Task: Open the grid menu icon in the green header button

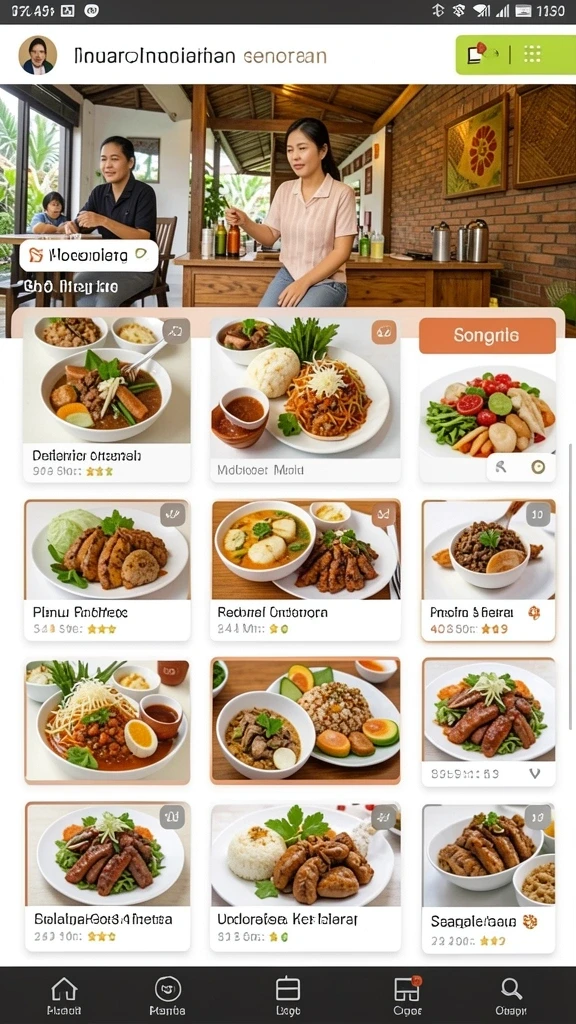Action: [x=532, y=54]
